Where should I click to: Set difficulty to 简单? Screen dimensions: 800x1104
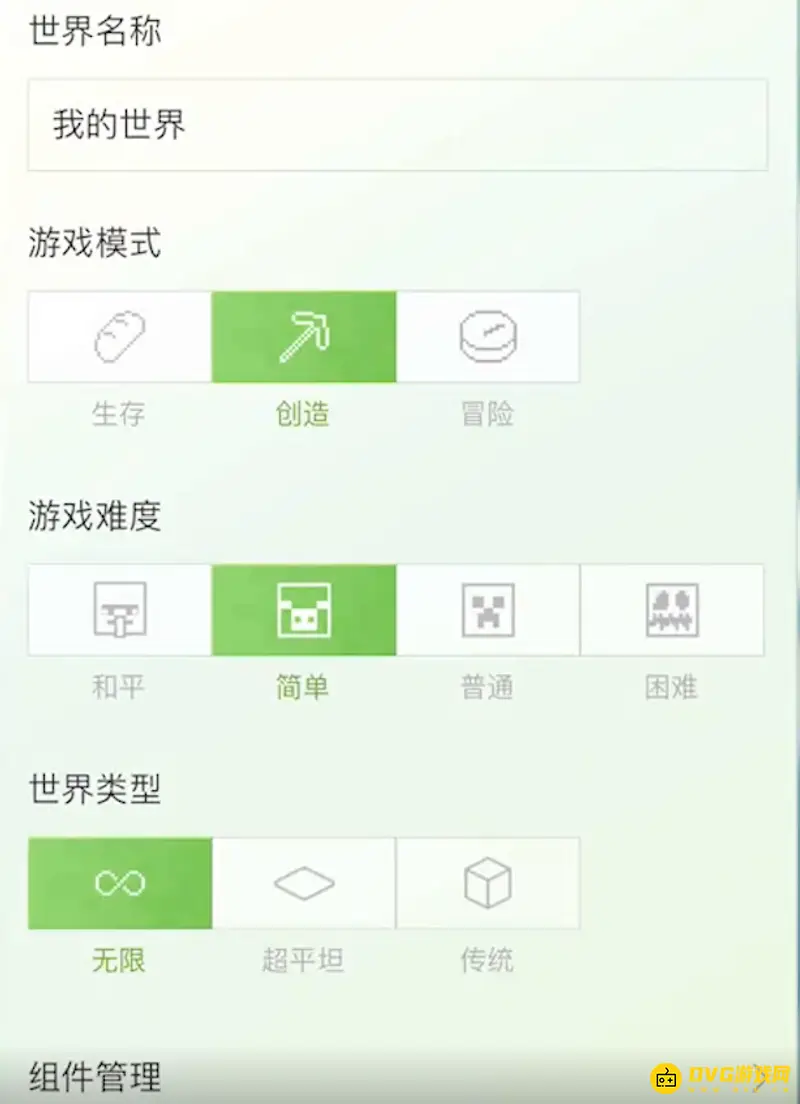coord(304,610)
